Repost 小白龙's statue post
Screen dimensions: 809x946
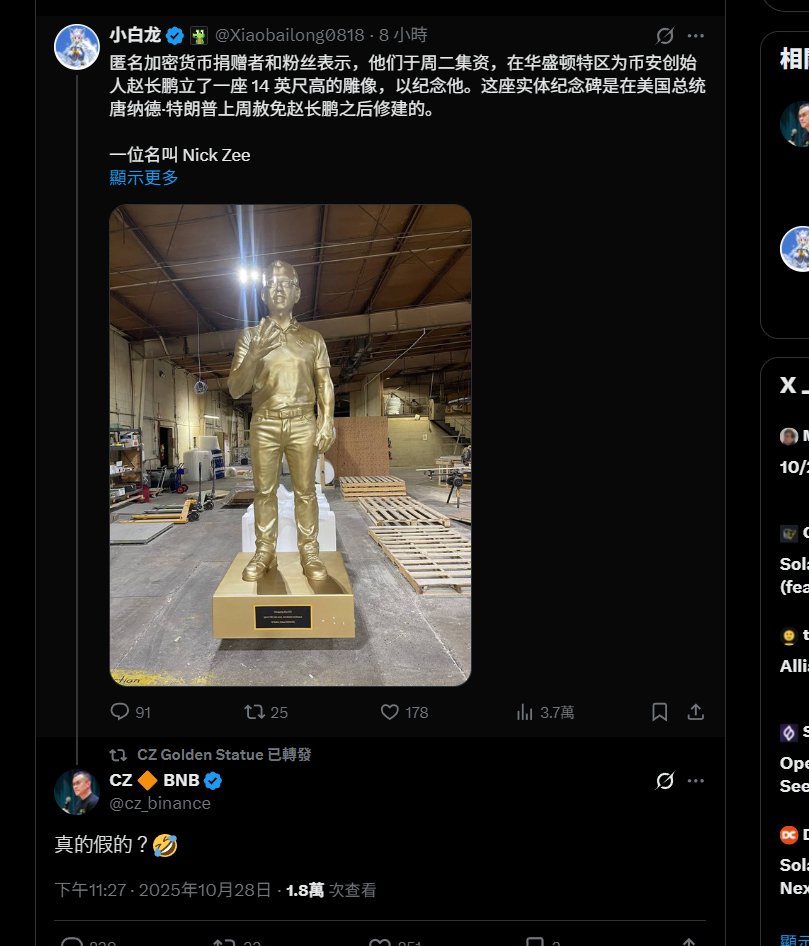(255, 712)
